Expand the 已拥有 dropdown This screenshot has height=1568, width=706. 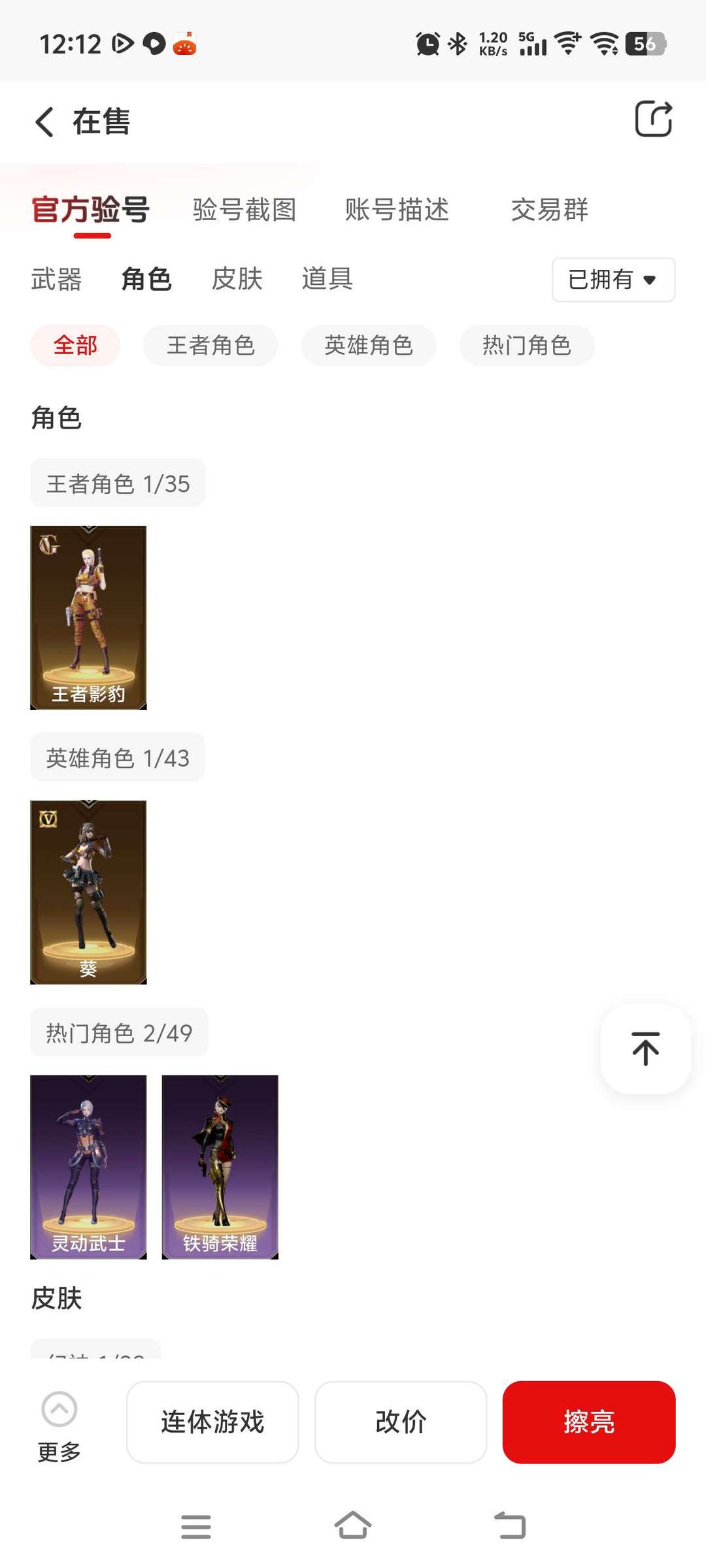click(613, 280)
